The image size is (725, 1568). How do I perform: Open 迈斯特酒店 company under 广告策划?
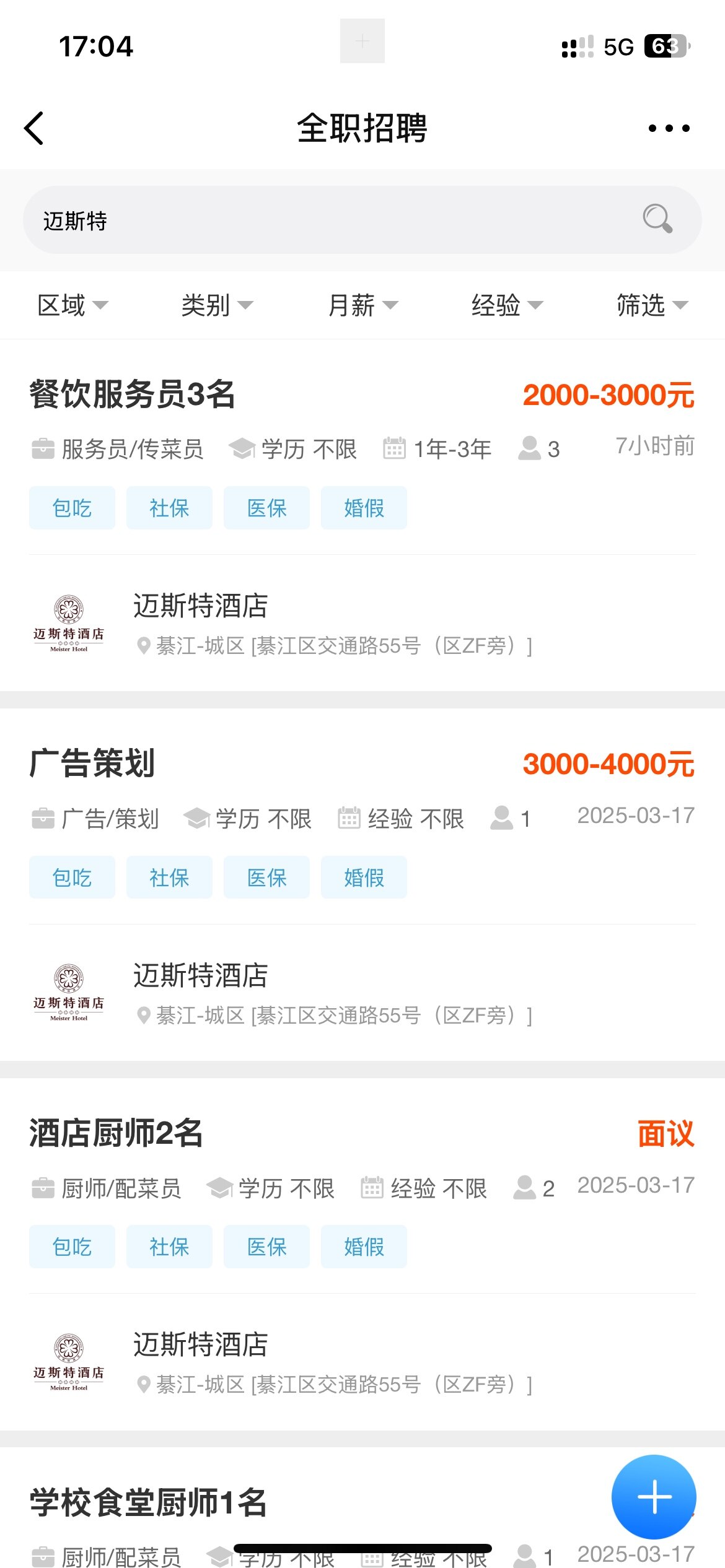point(201,975)
